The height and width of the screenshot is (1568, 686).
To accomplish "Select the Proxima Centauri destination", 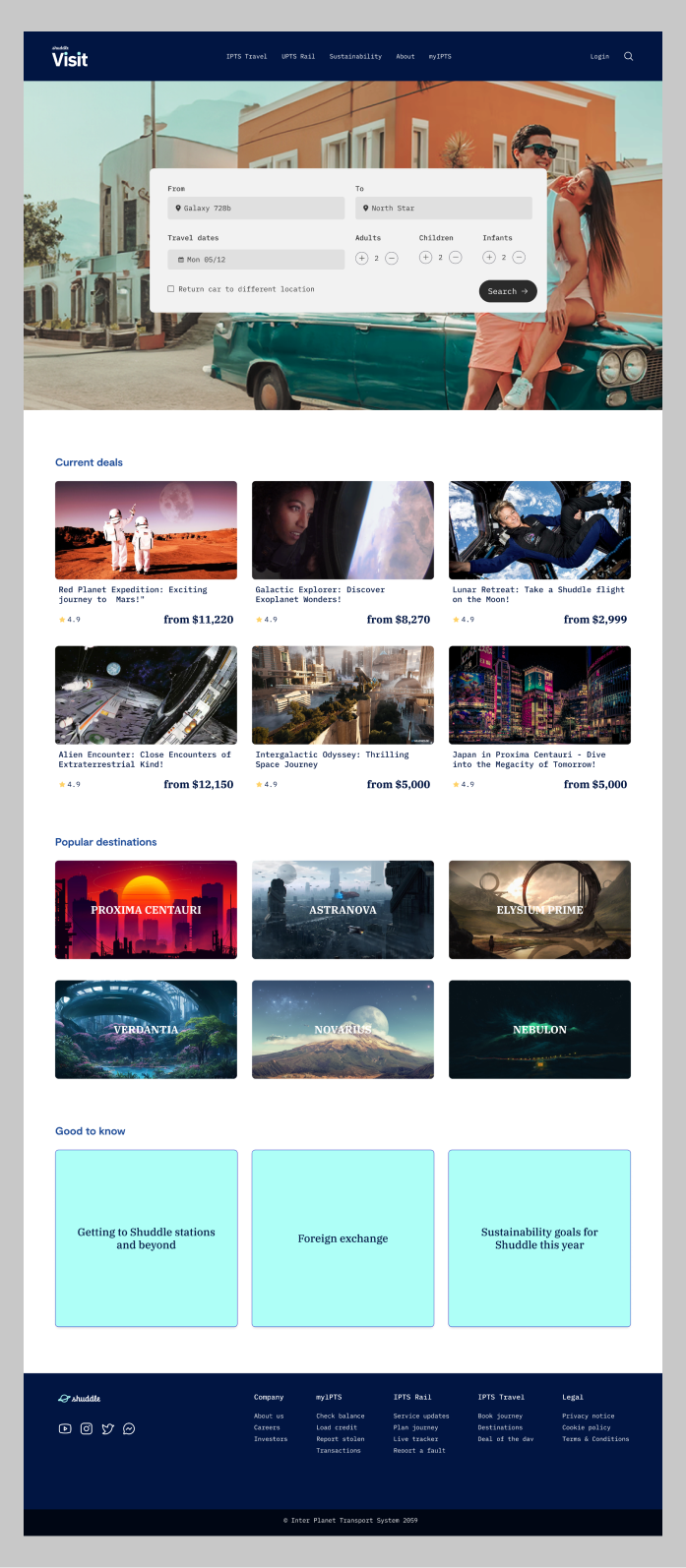I will [x=146, y=910].
